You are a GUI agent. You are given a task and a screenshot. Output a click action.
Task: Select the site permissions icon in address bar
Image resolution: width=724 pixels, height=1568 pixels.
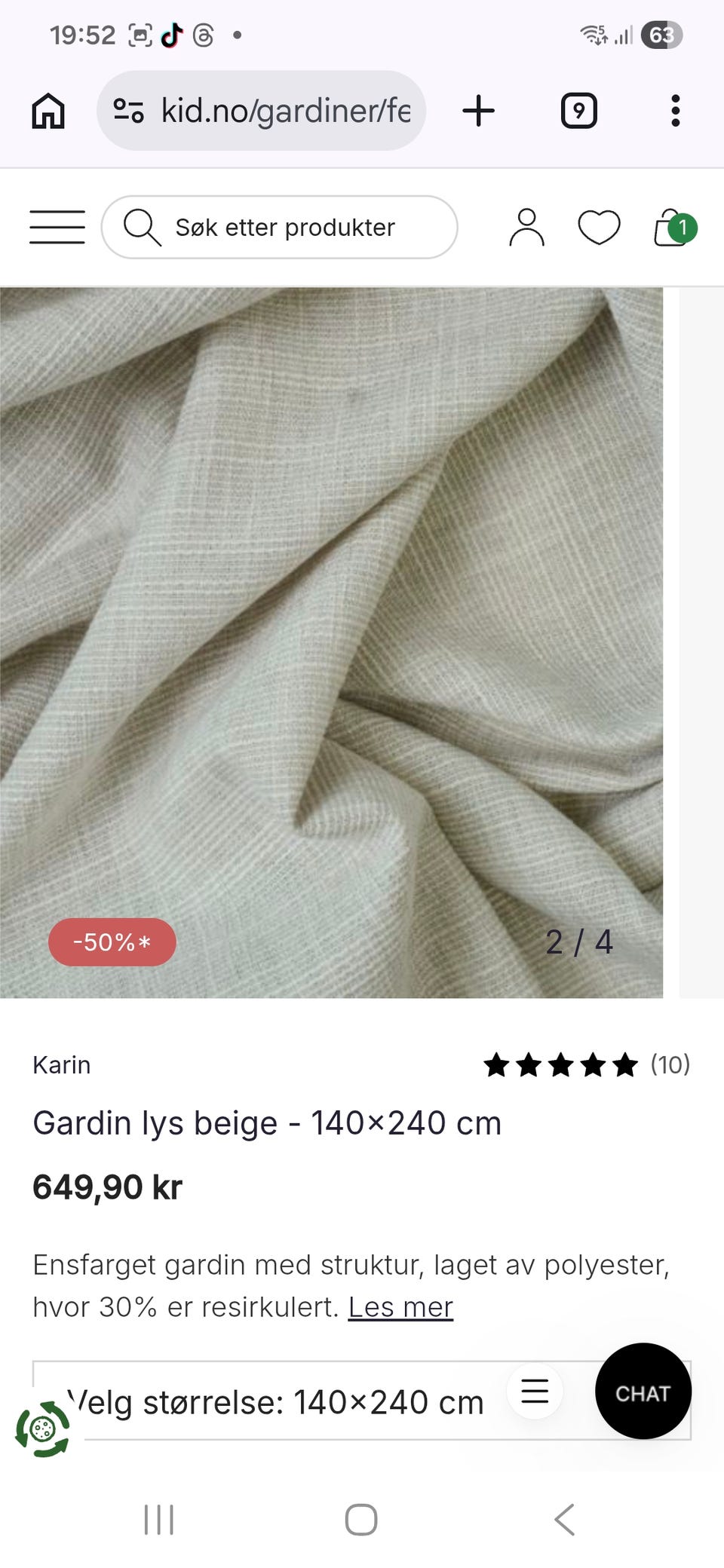[129, 110]
